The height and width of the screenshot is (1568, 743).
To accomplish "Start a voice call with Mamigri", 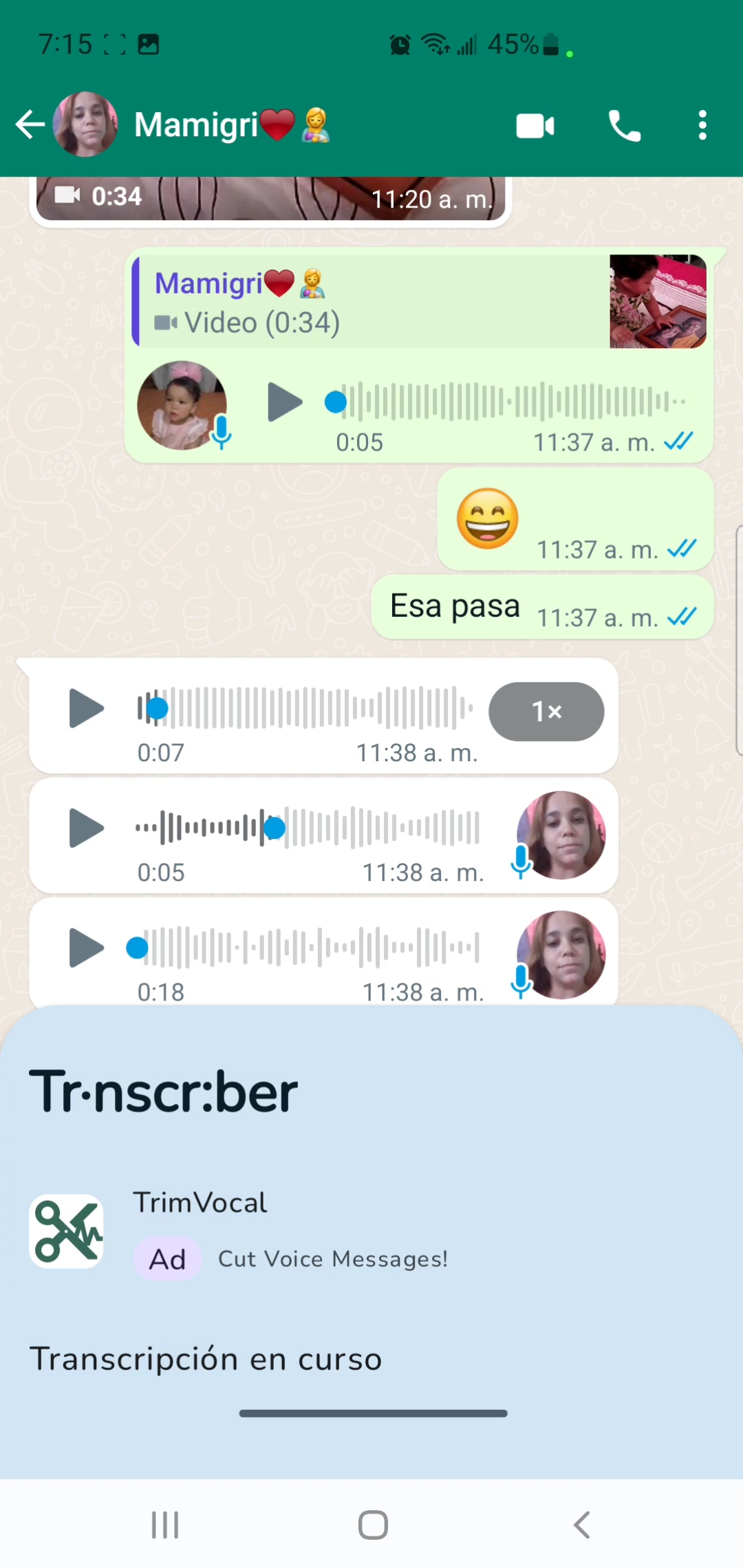I will pyautogui.click(x=624, y=126).
